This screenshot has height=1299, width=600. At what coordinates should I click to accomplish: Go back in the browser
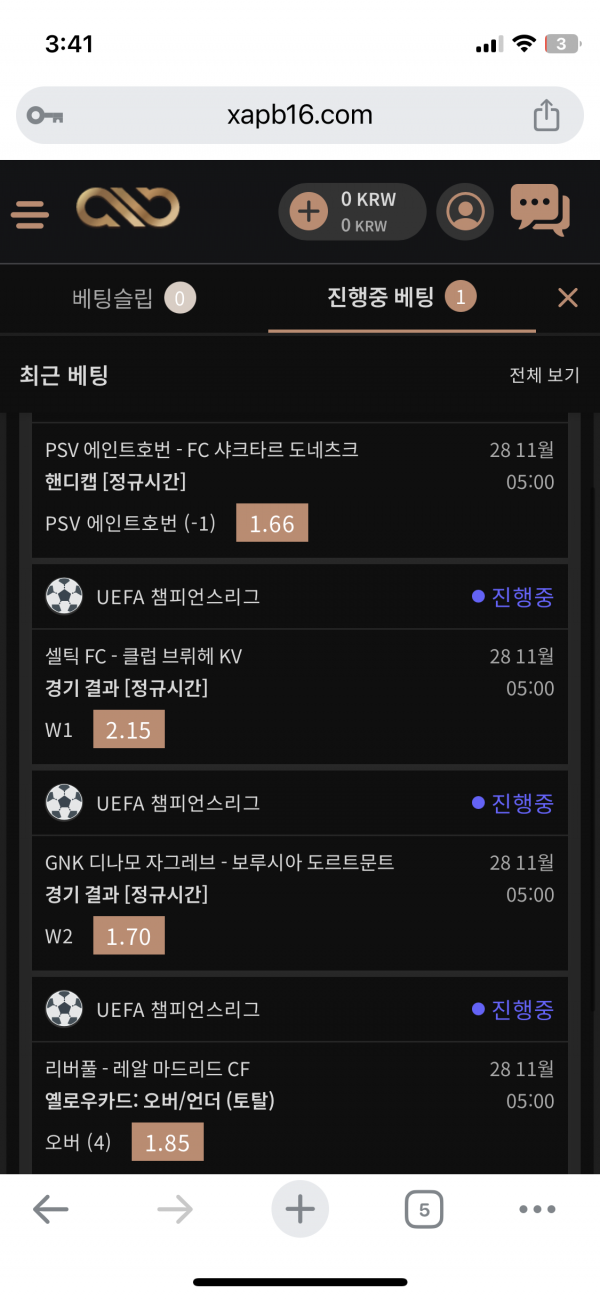pyautogui.click(x=50, y=1210)
